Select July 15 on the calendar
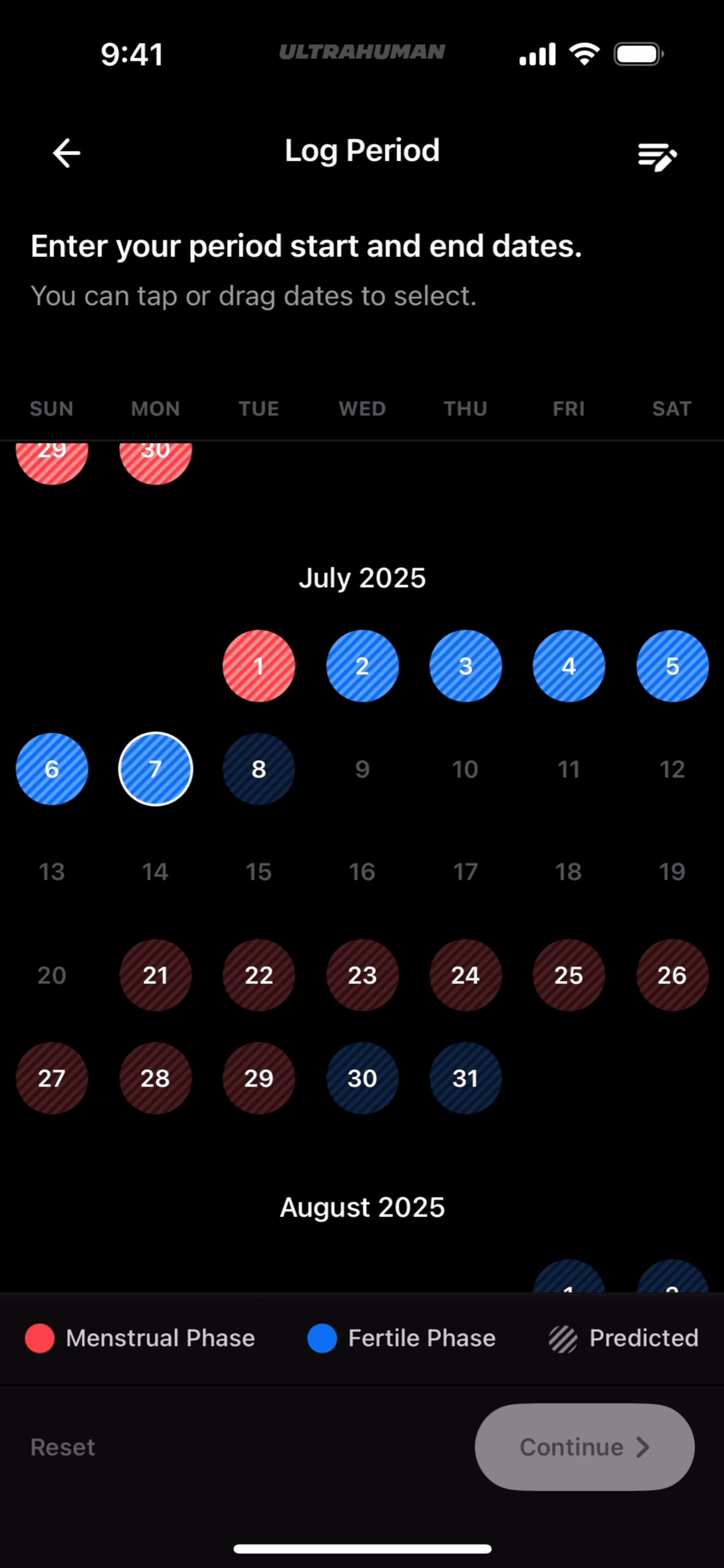The image size is (724, 1568). (x=258, y=872)
